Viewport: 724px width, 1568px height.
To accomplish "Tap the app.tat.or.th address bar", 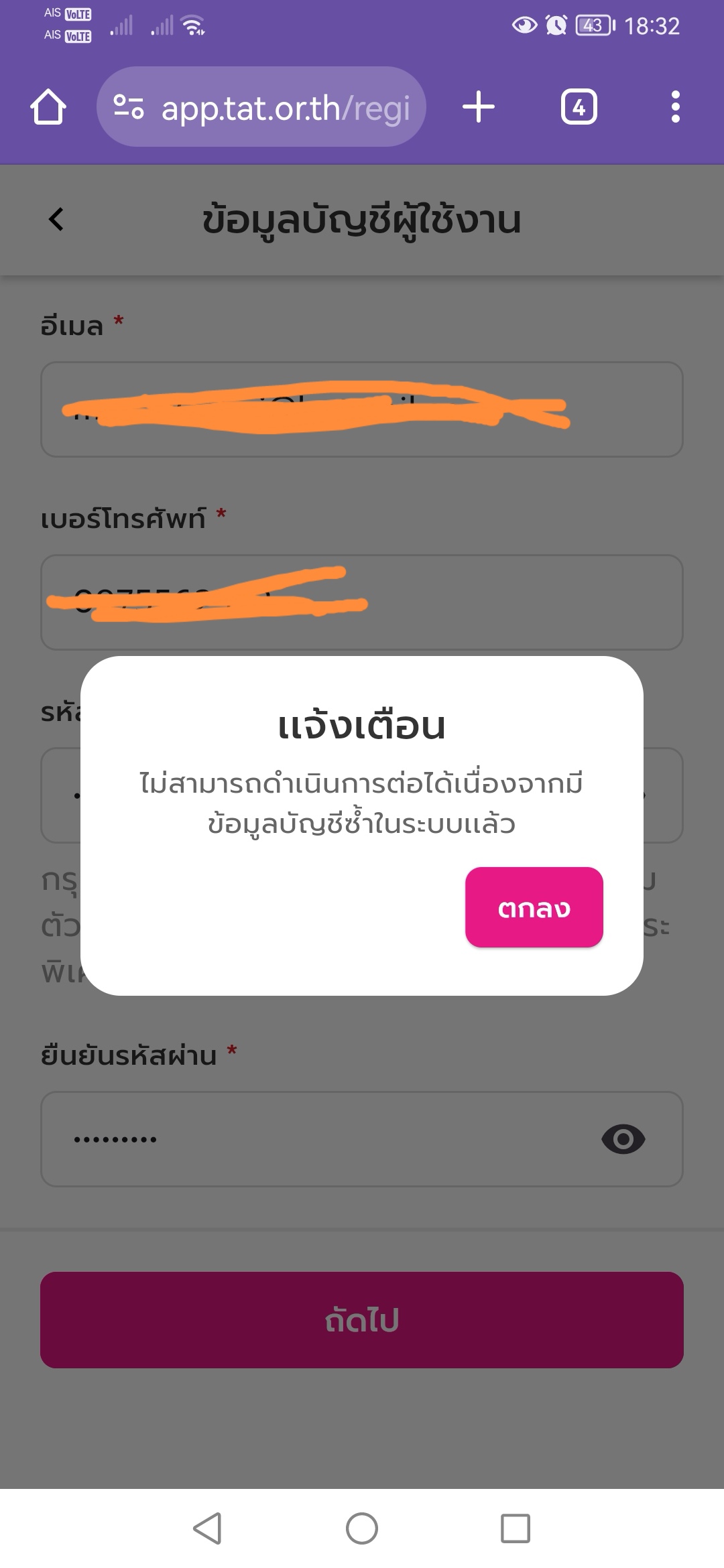I will [x=261, y=107].
